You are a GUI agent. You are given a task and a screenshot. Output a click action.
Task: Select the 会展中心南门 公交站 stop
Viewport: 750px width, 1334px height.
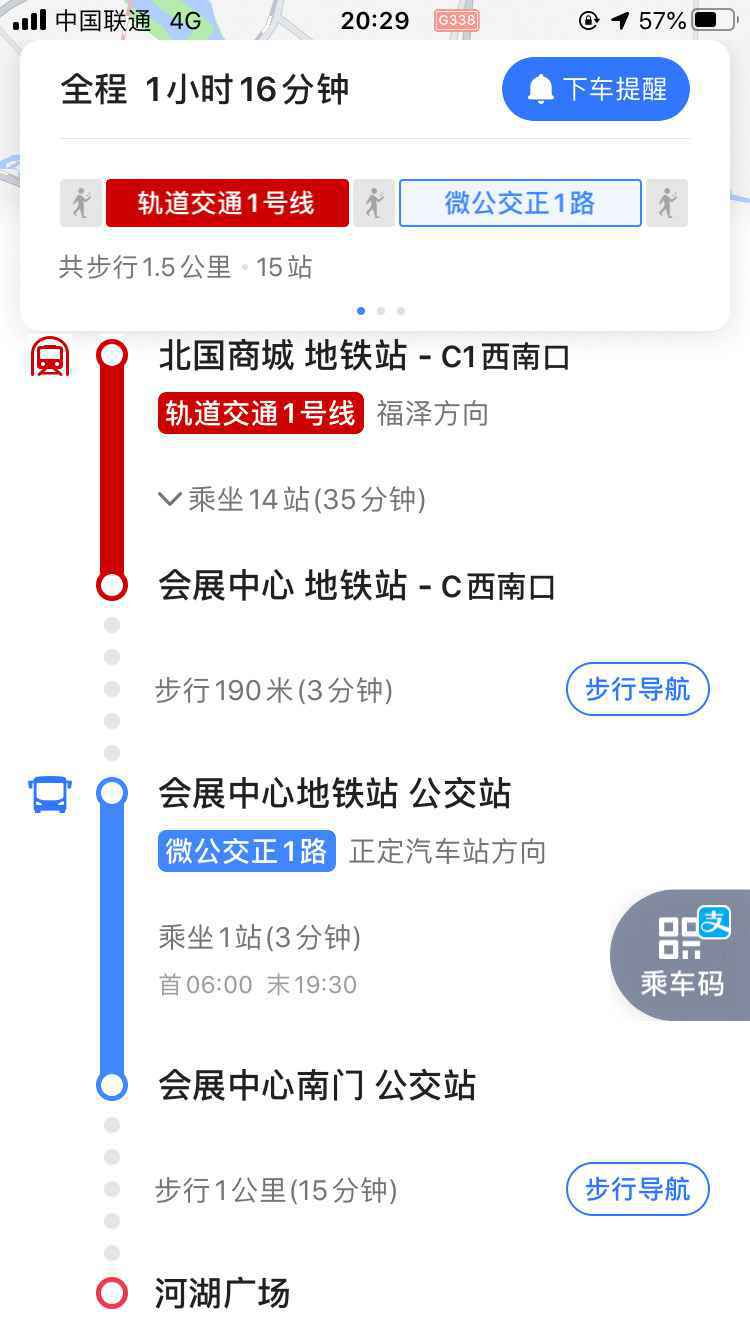tap(316, 1085)
